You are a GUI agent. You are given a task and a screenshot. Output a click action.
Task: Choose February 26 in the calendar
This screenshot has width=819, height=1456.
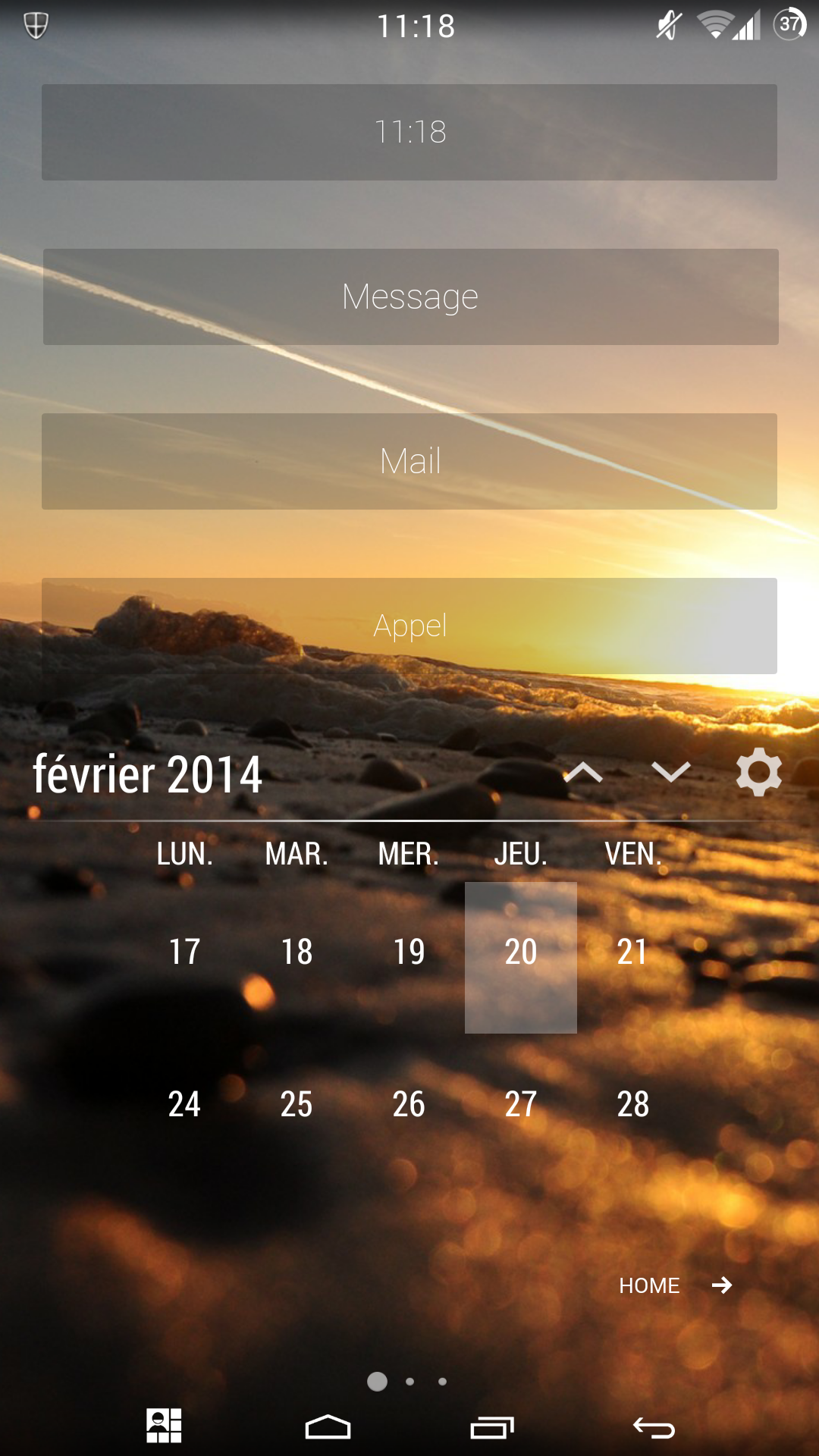[x=409, y=1104]
